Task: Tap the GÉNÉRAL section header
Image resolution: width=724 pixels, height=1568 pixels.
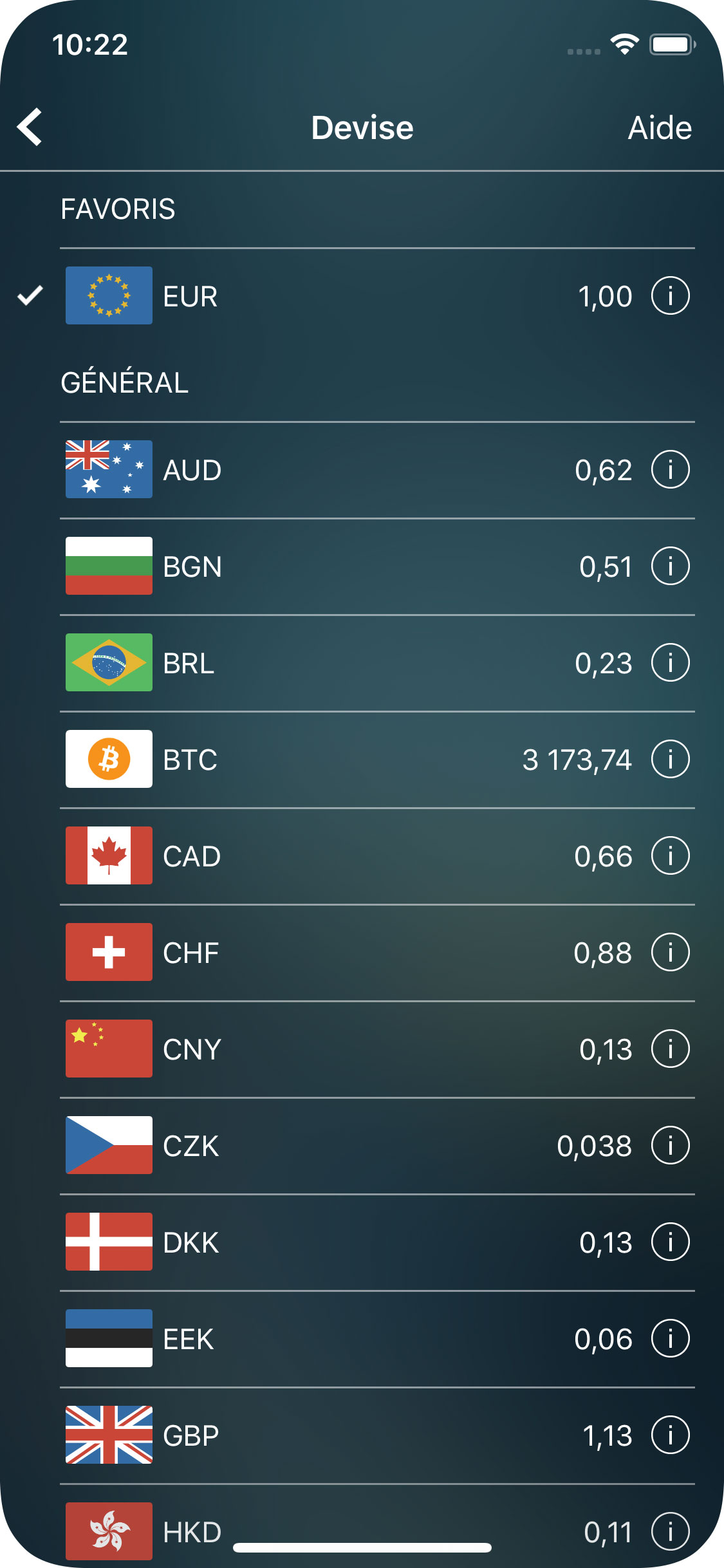Action: click(126, 381)
